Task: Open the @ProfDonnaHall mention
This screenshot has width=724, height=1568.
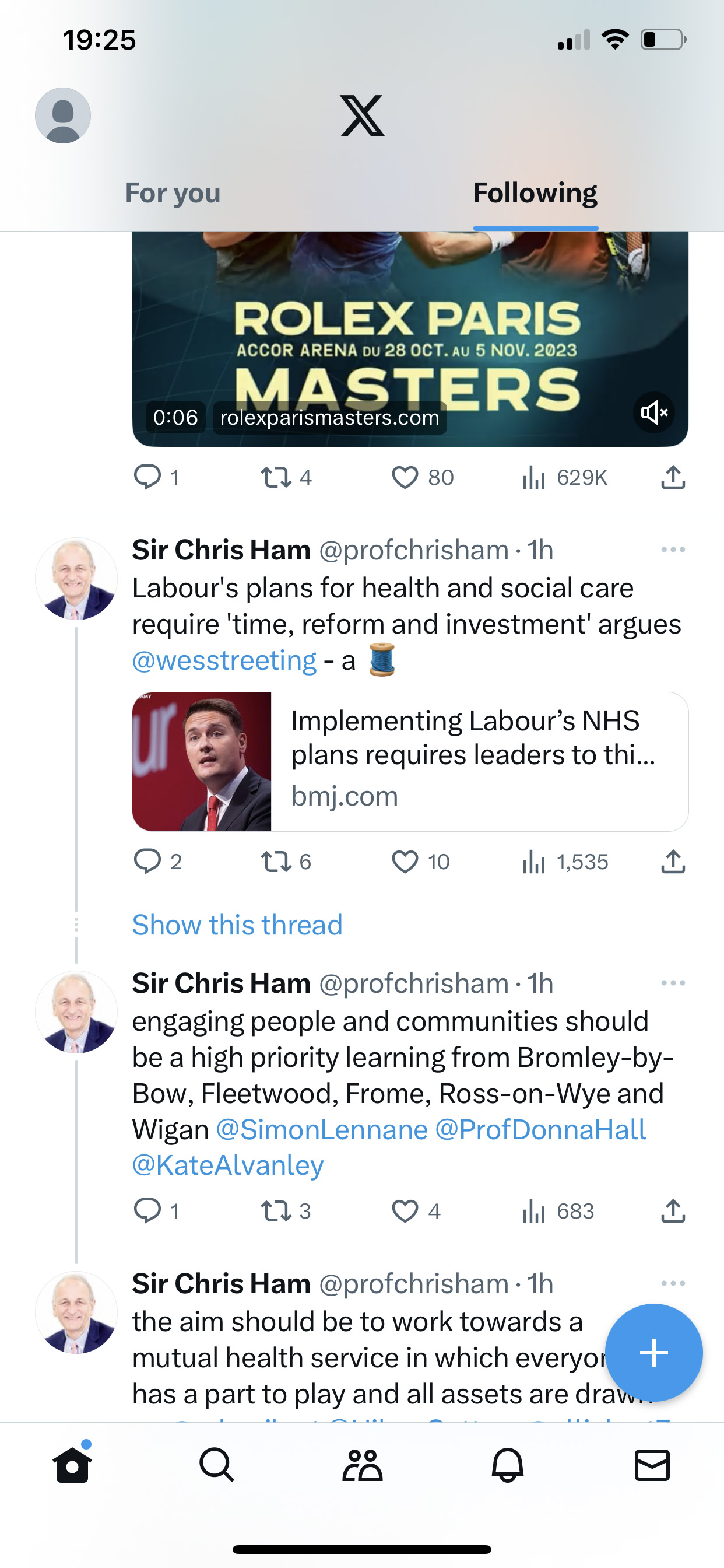Action: pyautogui.click(x=540, y=1130)
